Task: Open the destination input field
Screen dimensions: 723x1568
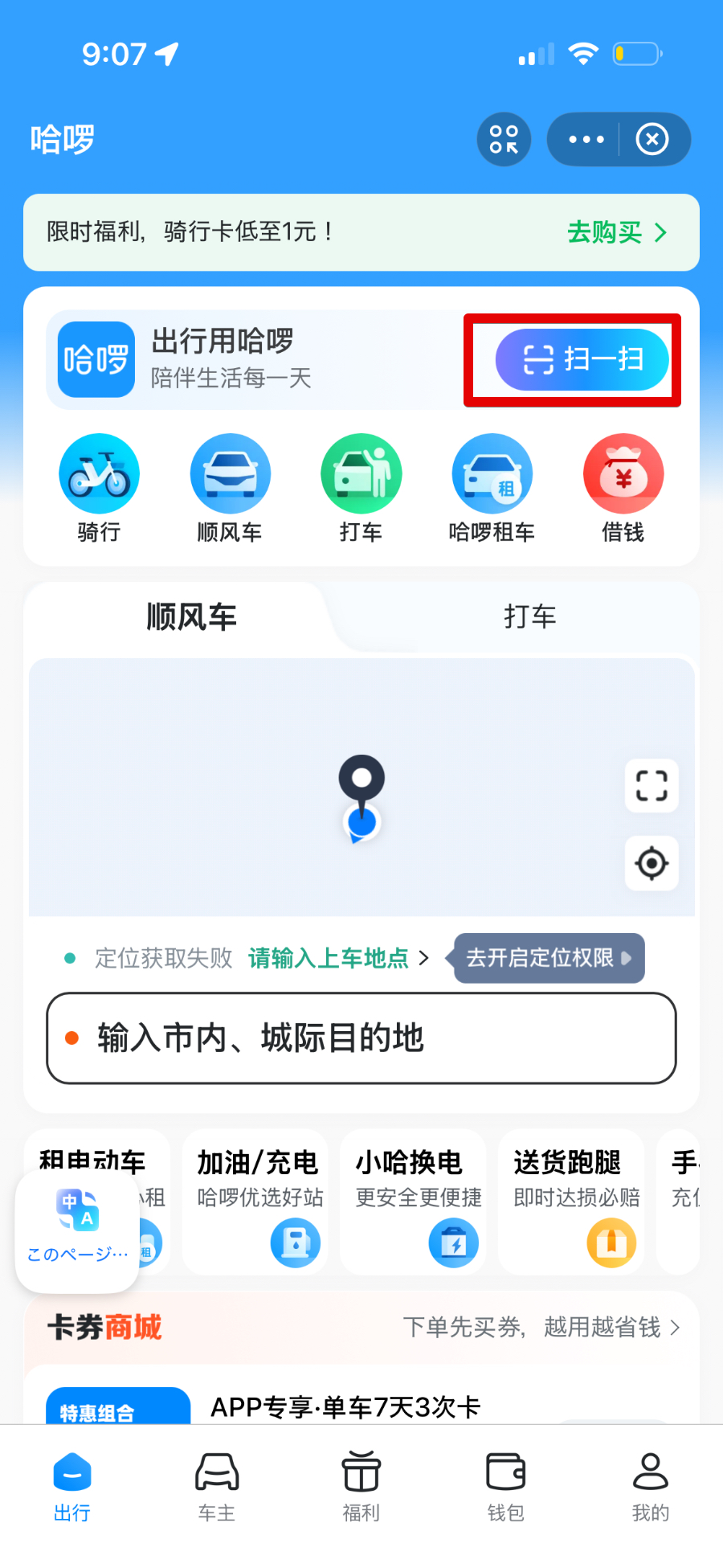Action: pyautogui.click(x=361, y=1038)
